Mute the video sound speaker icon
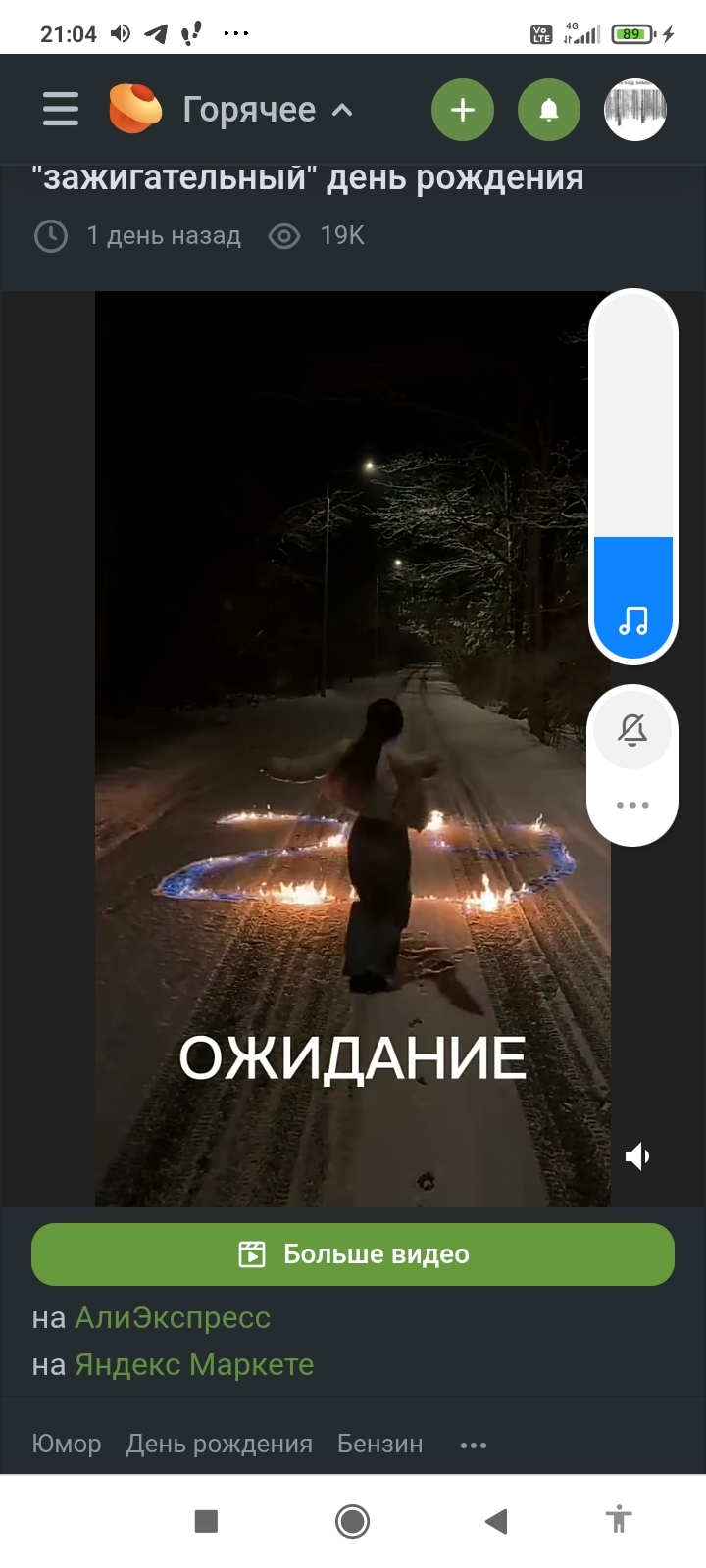The width and height of the screenshot is (706, 1568). (x=638, y=1156)
